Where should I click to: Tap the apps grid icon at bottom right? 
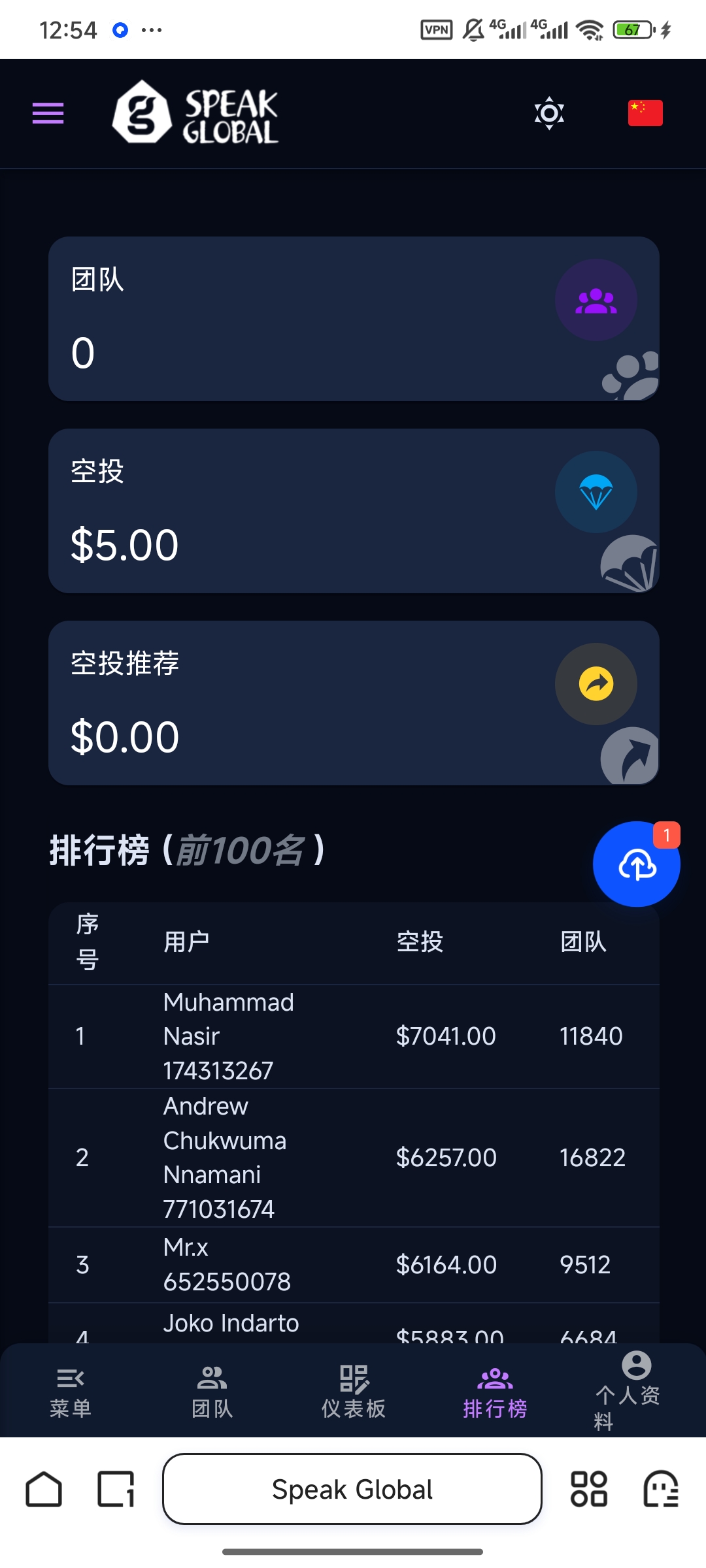590,1490
